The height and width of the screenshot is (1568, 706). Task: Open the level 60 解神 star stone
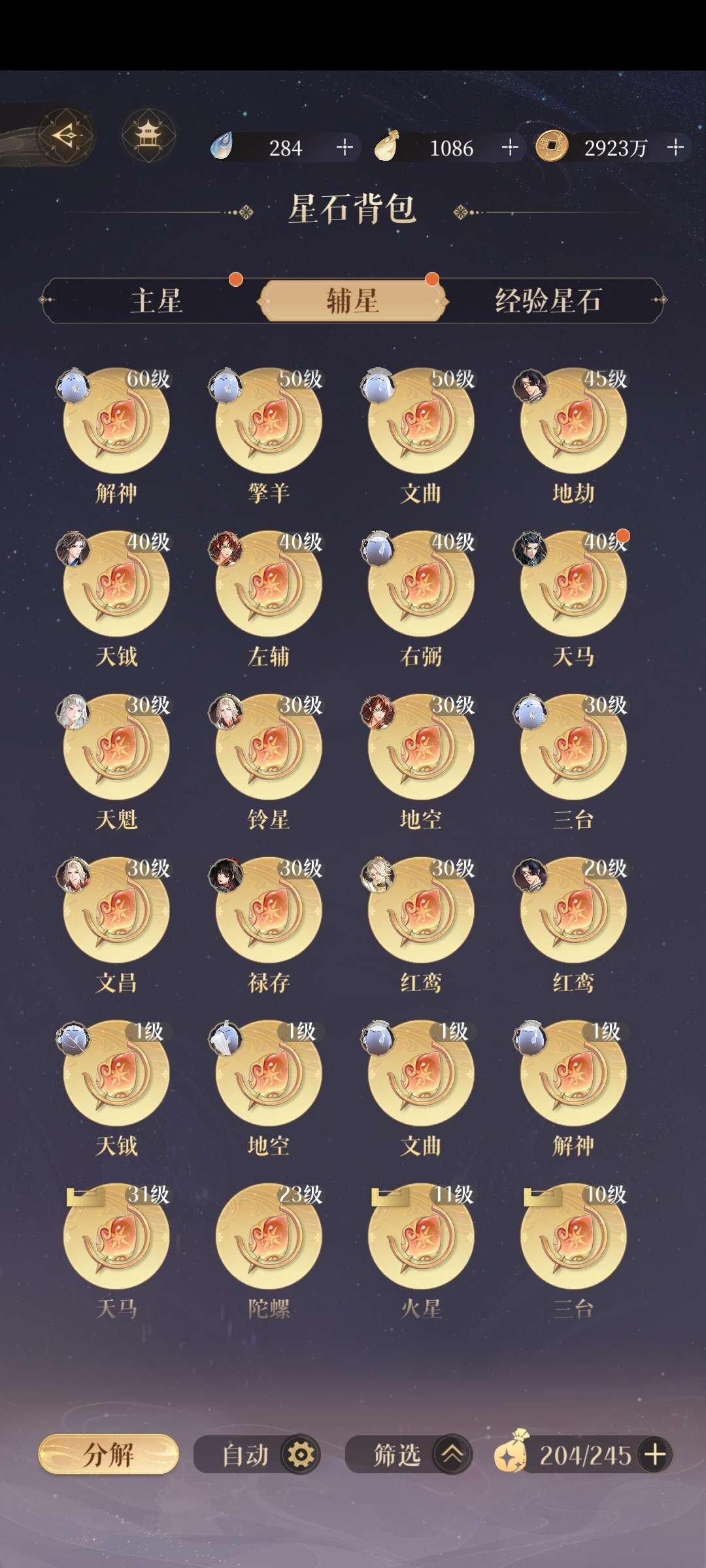point(116,421)
